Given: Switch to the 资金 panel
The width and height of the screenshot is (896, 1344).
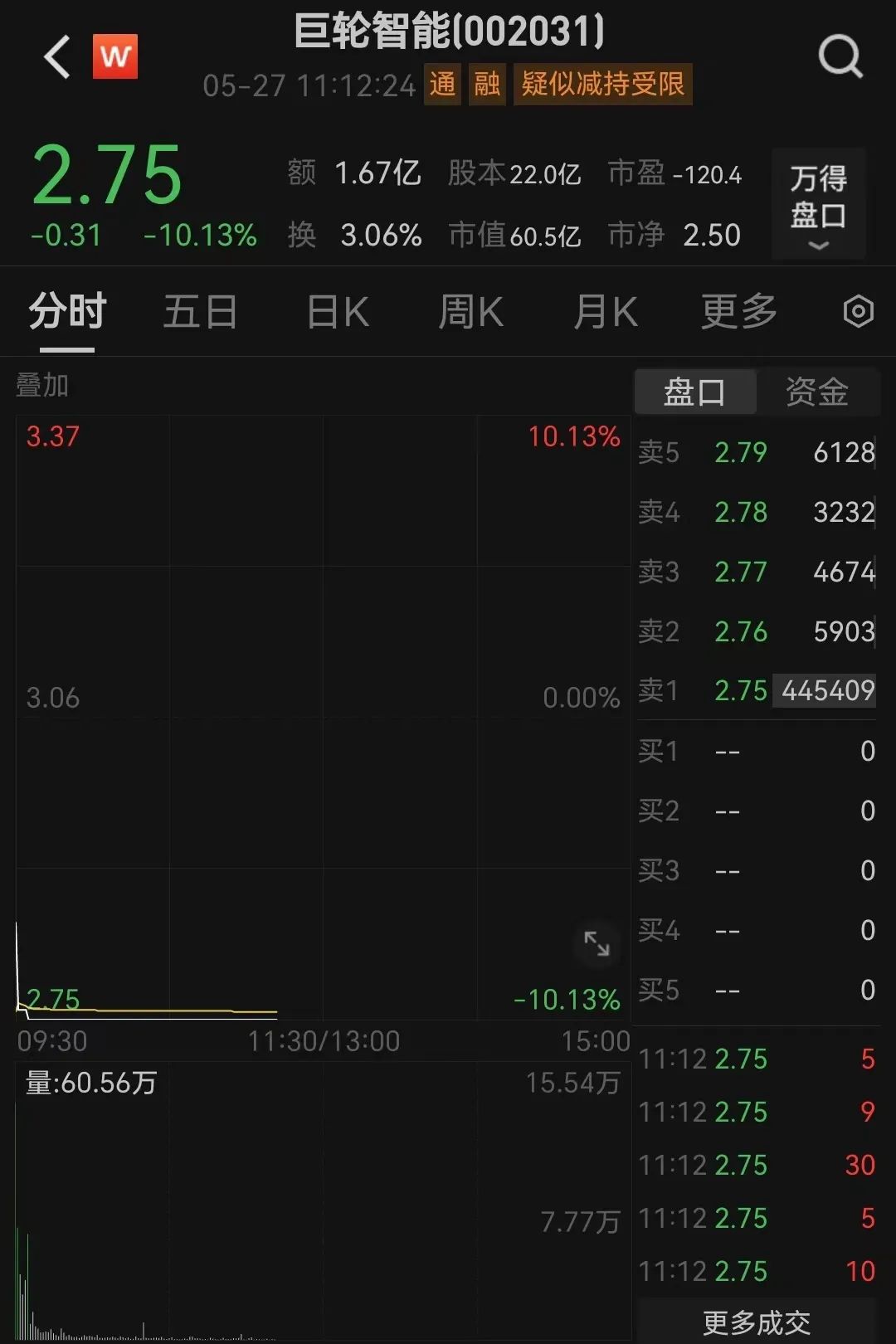Looking at the screenshot, I should pyautogui.click(x=816, y=392).
